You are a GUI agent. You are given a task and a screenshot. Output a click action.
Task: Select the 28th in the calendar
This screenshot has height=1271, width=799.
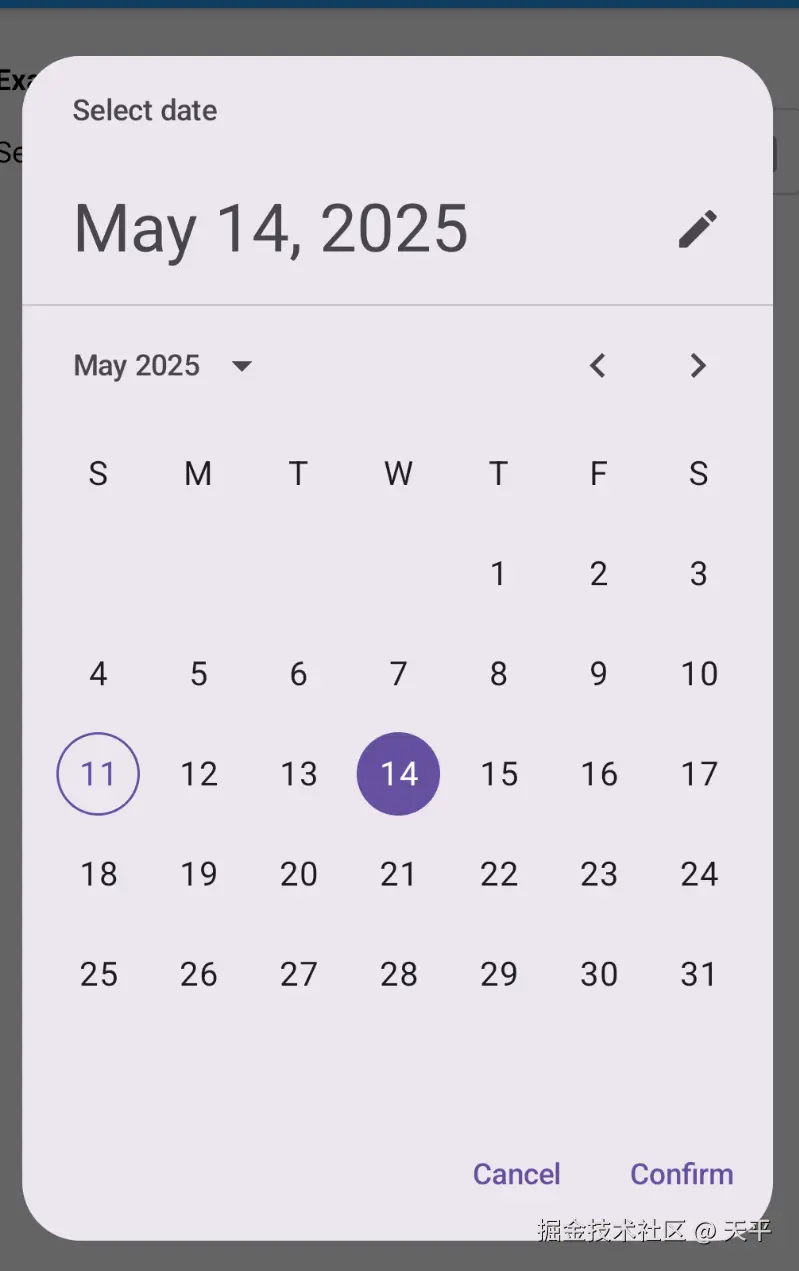(x=398, y=974)
